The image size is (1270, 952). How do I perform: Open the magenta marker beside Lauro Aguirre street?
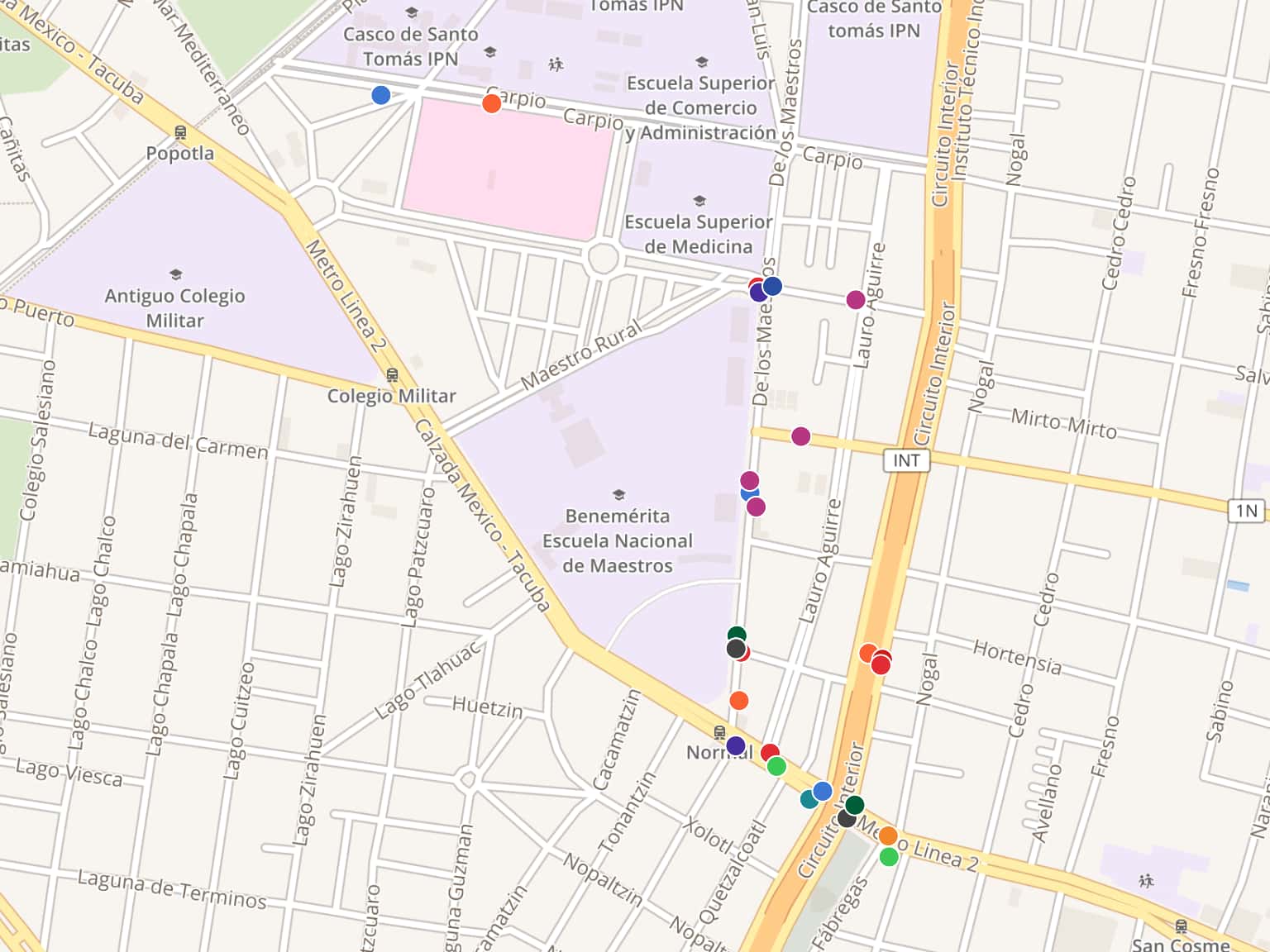(x=856, y=300)
